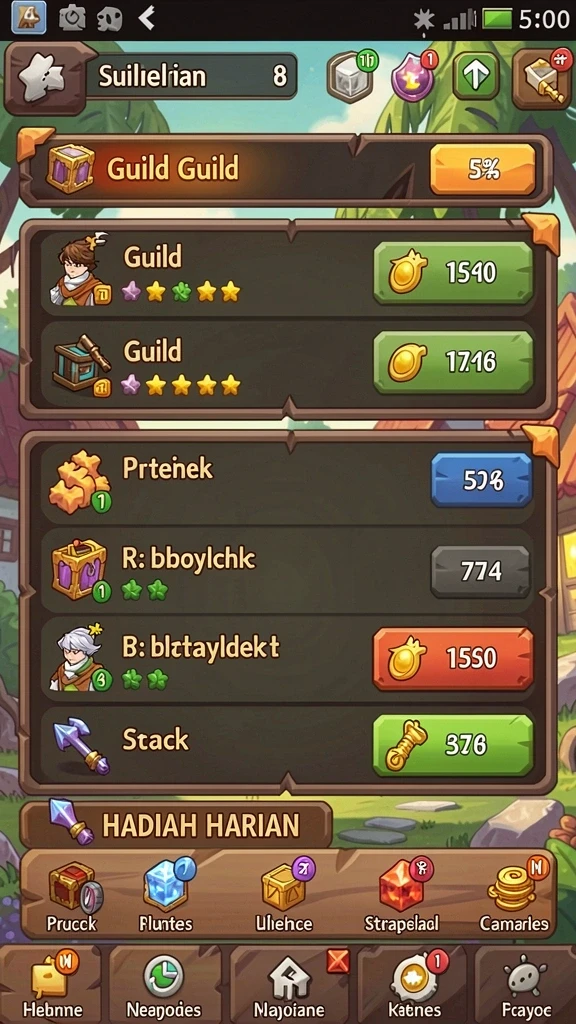Screen dimensions: 576x1024
Task: Switch to the Majoiane tab
Action: pyautogui.click(x=290, y=984)
